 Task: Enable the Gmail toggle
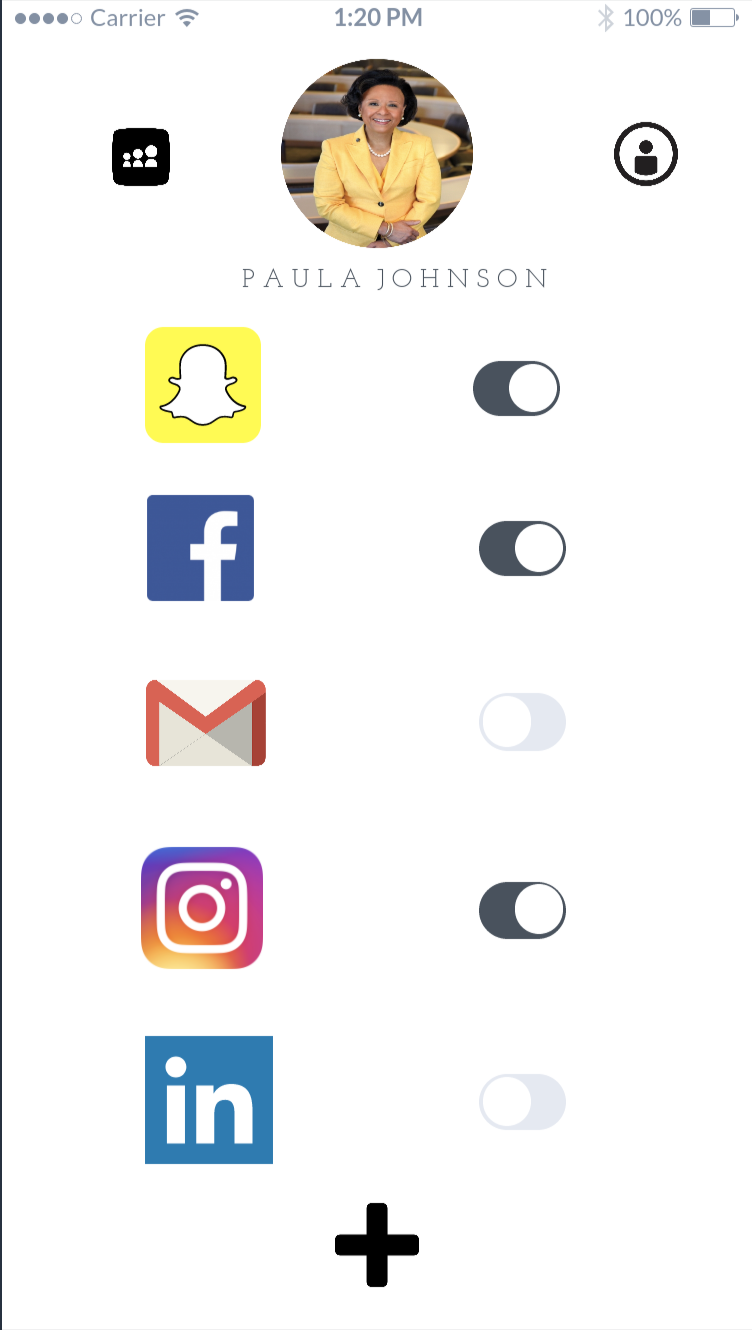(522, 722)
